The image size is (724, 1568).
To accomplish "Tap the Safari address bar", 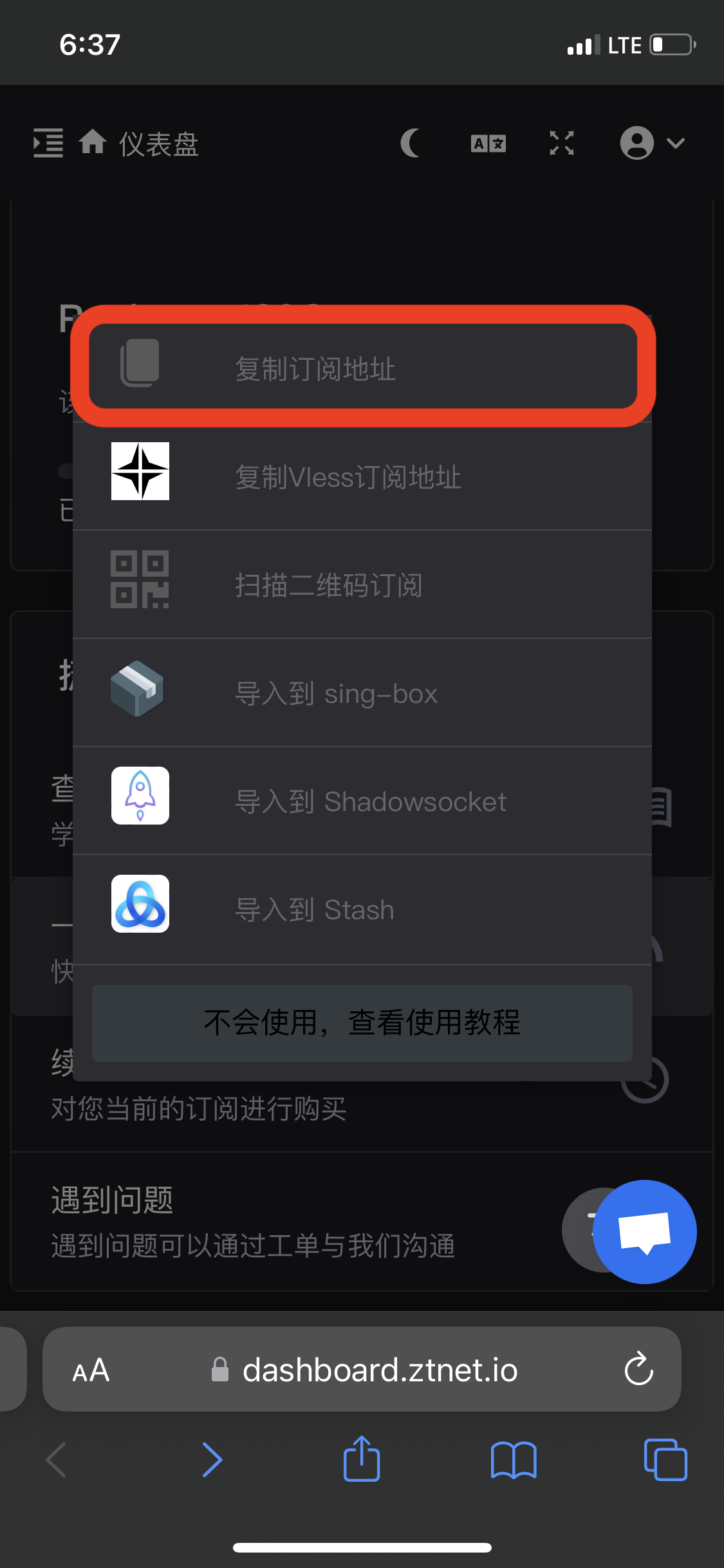I will (380, 1370).
